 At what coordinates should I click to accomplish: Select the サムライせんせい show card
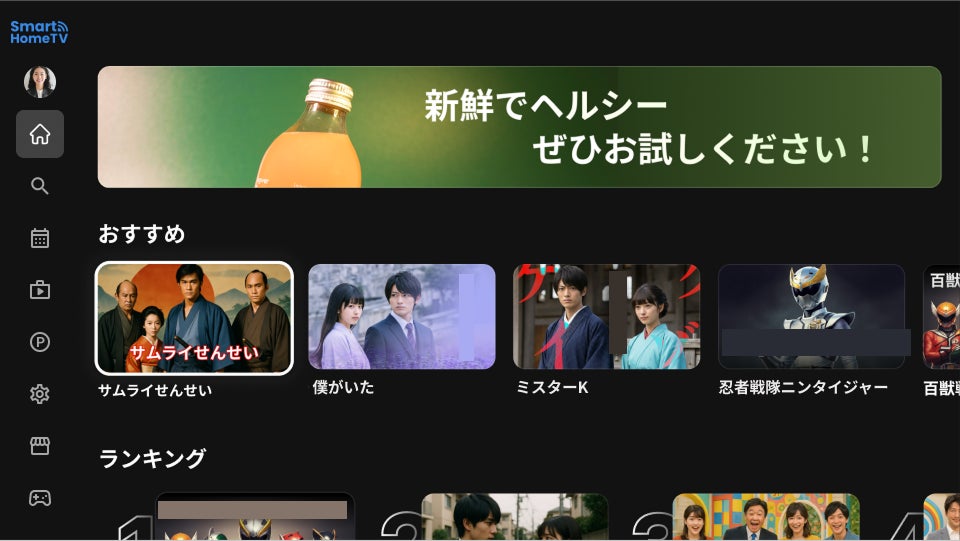coord(194,318)
